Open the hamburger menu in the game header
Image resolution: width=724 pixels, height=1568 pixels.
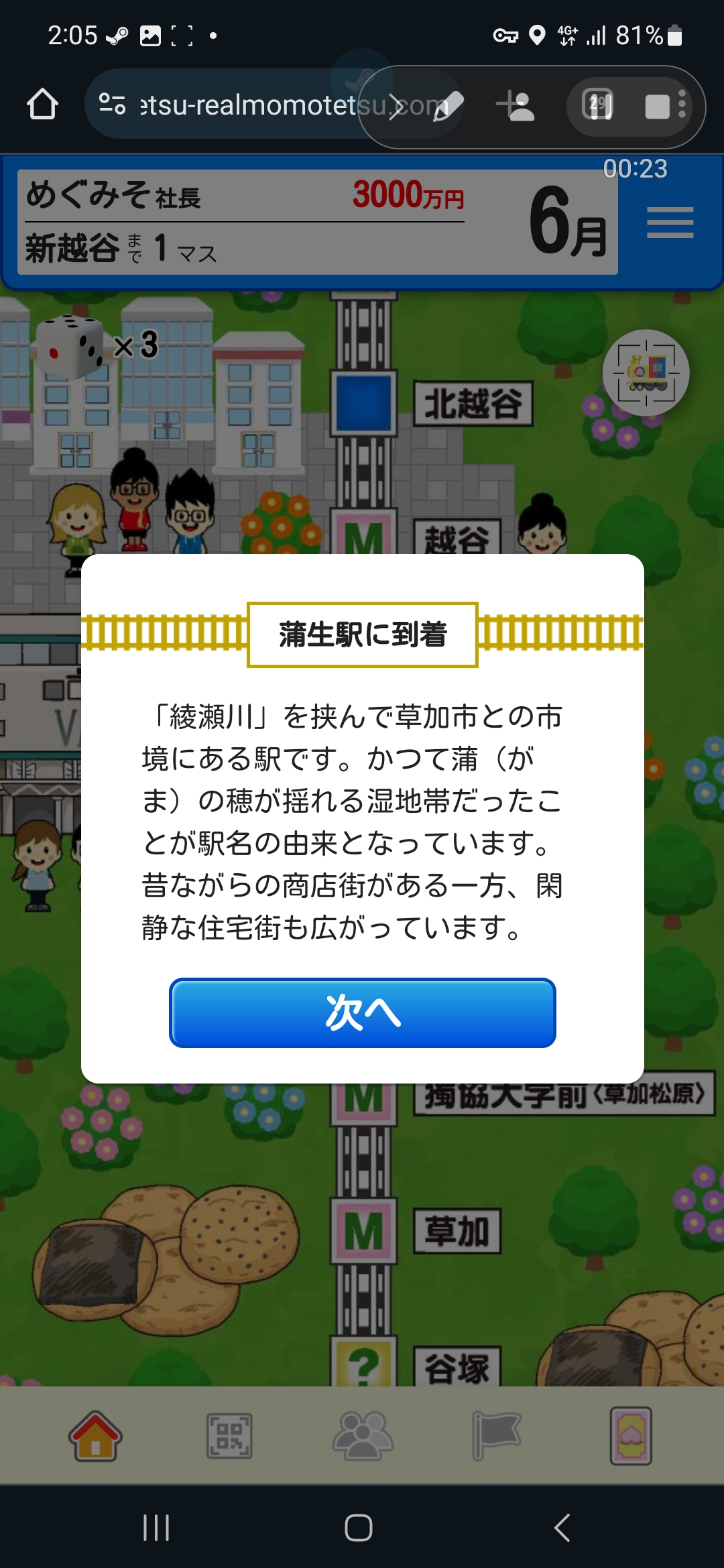(670, 222)
